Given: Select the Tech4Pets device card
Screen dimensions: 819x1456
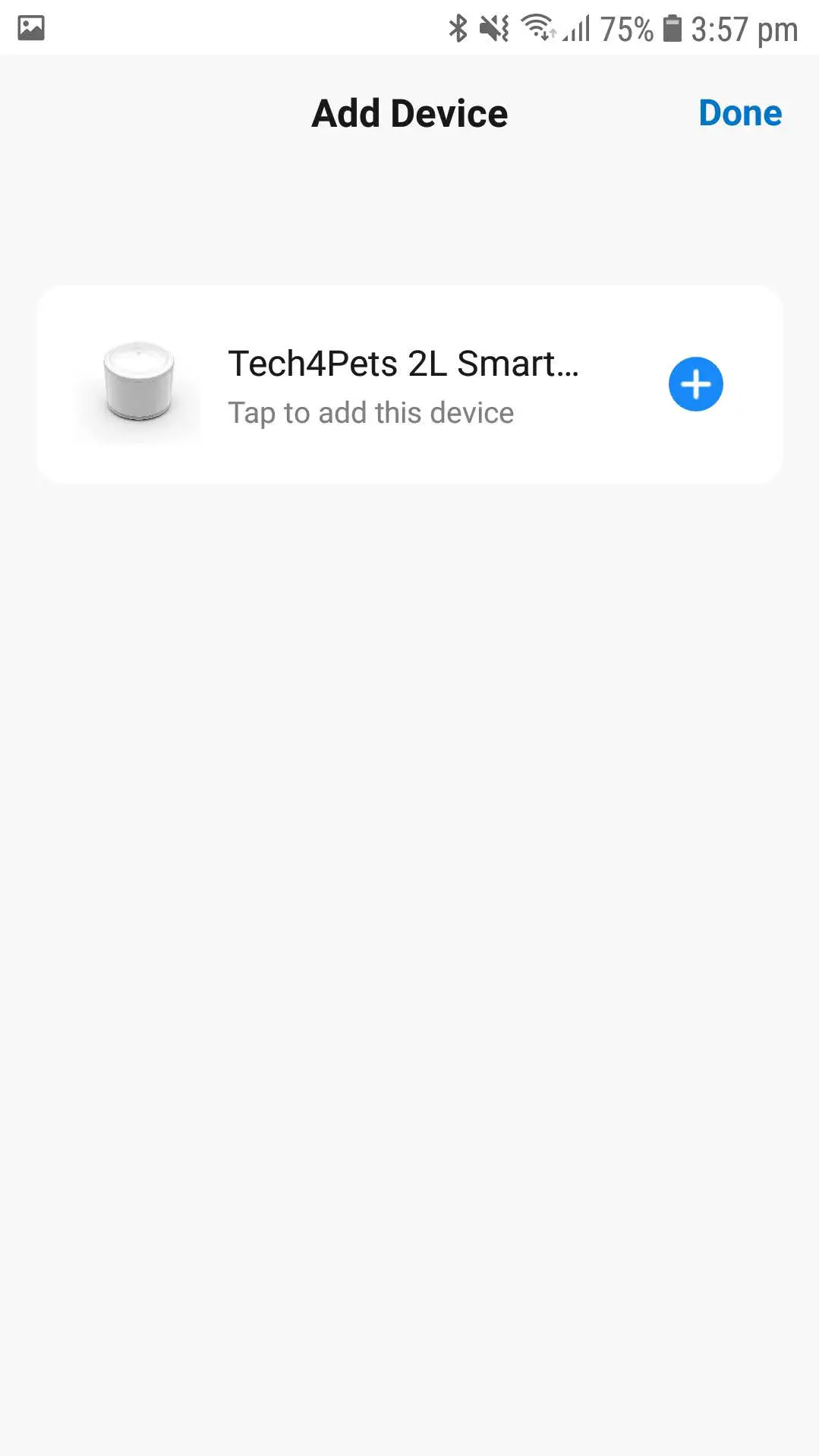Looking at the screenshot, I should click(409, 383).
